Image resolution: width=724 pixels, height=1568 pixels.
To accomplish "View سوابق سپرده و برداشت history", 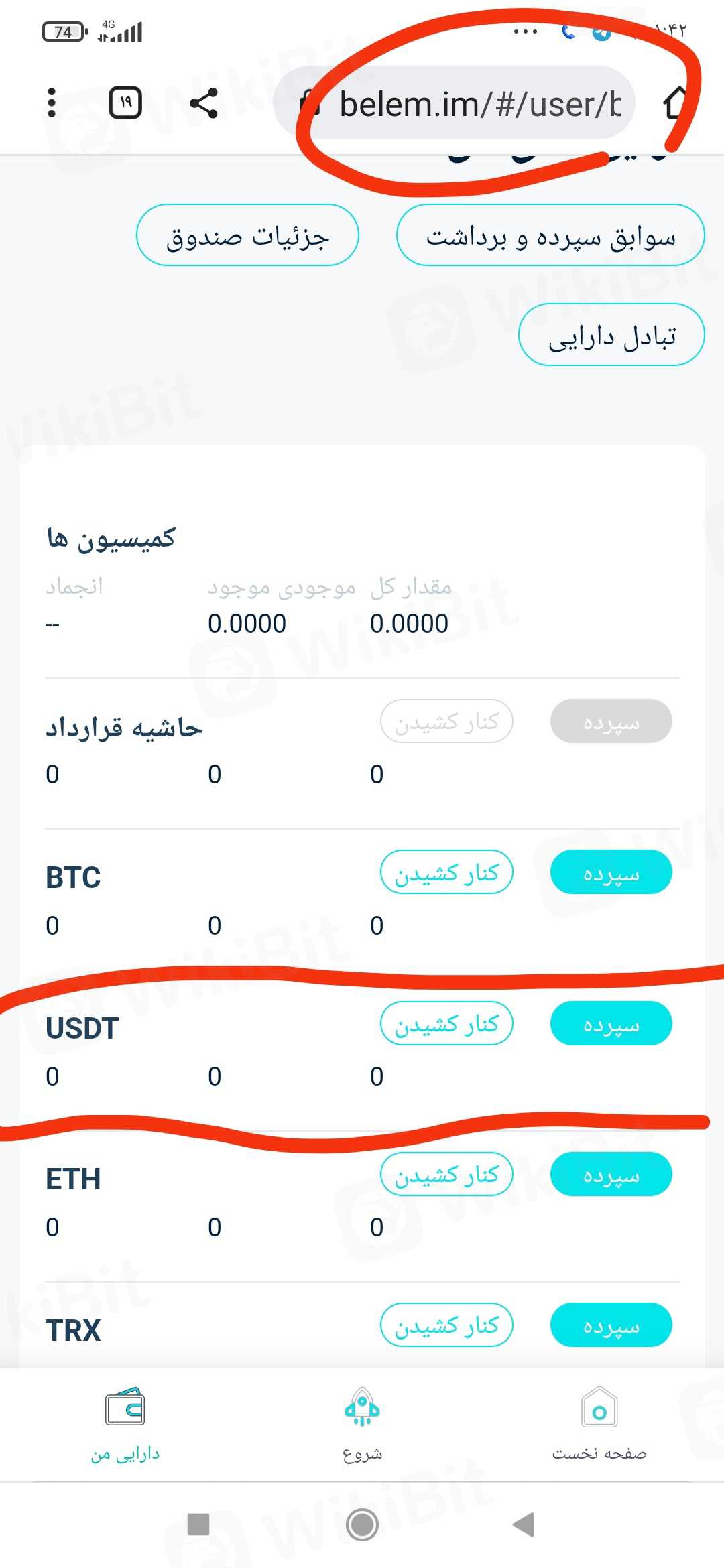I will [x=550, y=235].
